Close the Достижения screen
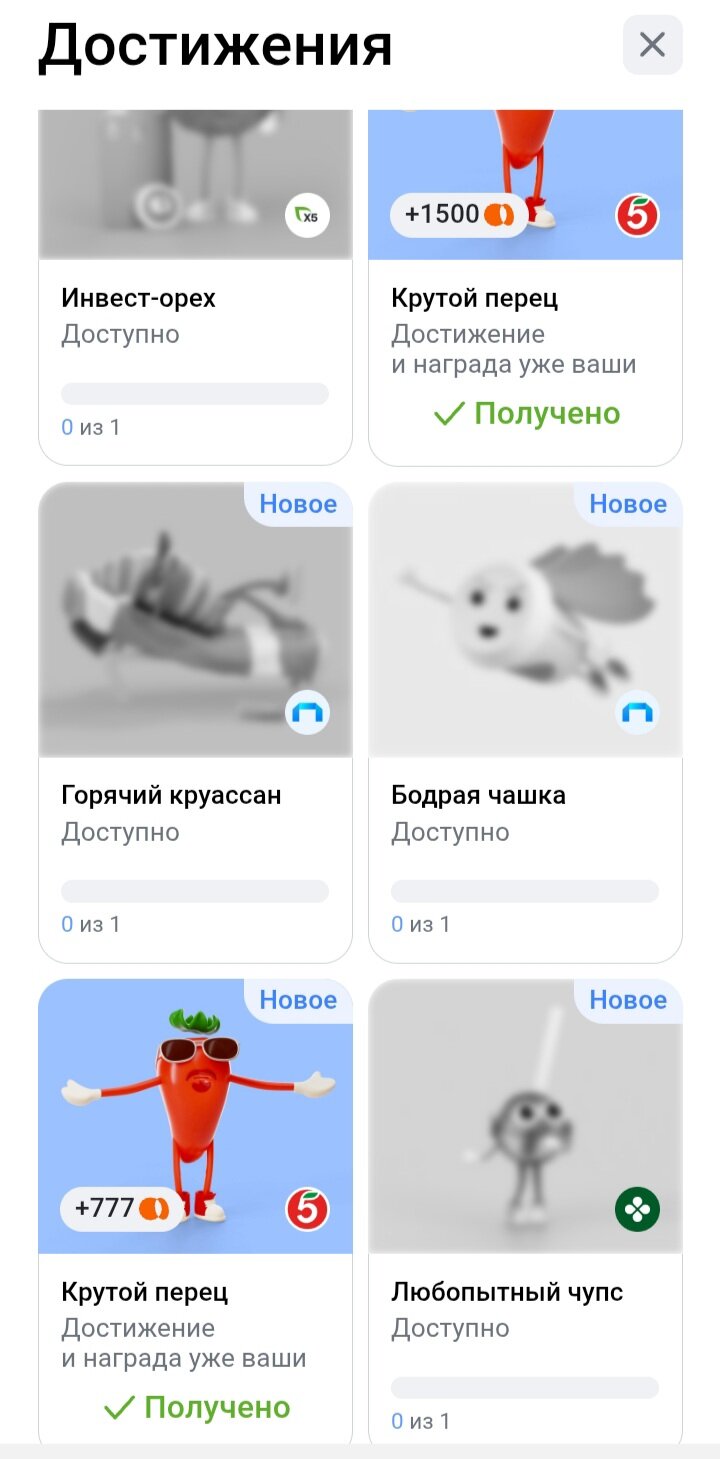Viewport: 720px width, 1459px height. coord(652,45)
